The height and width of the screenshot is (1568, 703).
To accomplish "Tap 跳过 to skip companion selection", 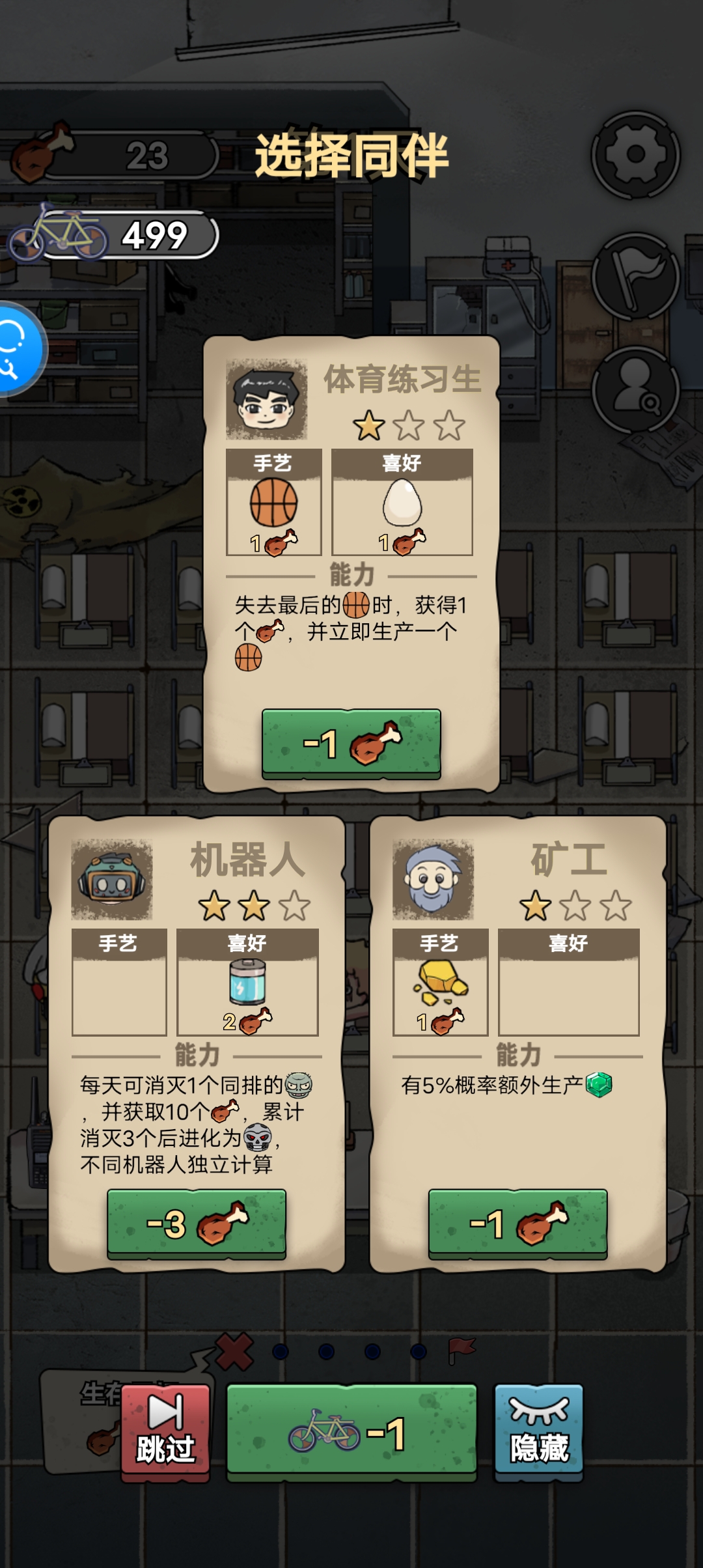I will pos(165,1432).
